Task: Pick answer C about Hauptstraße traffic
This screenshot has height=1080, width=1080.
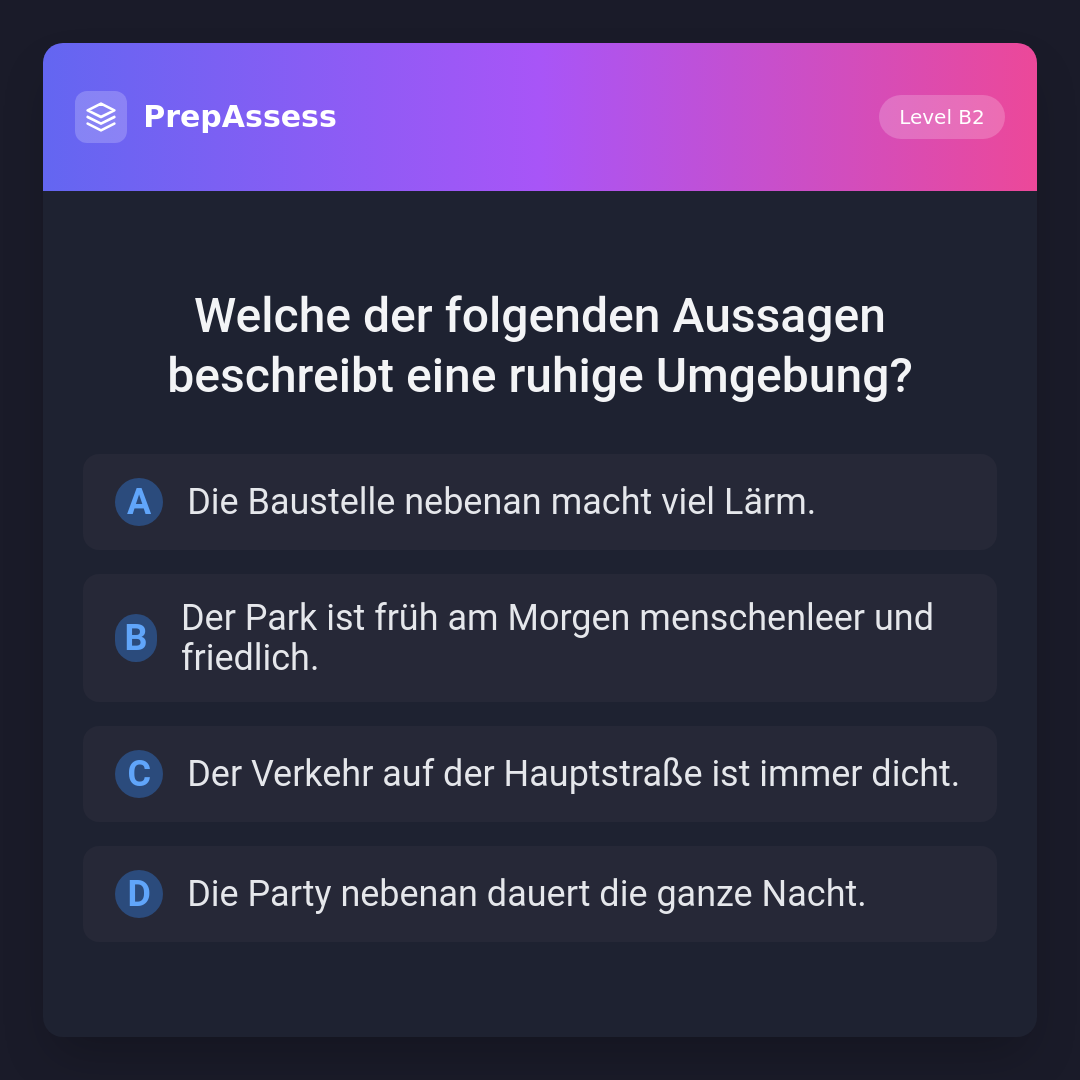Action: (540, 774)
